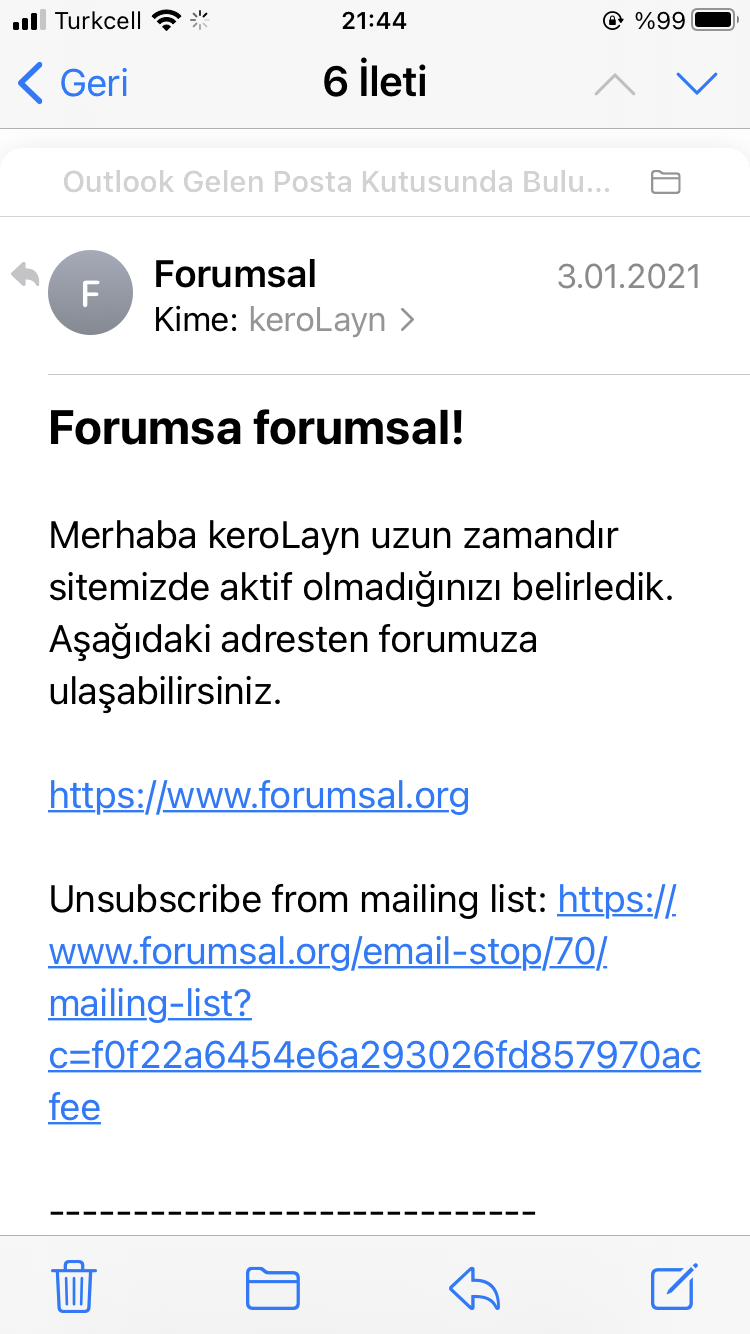Reply to this email
Image resolution: width=750 pixels, height=1334 pixels.
(474, 1286)
